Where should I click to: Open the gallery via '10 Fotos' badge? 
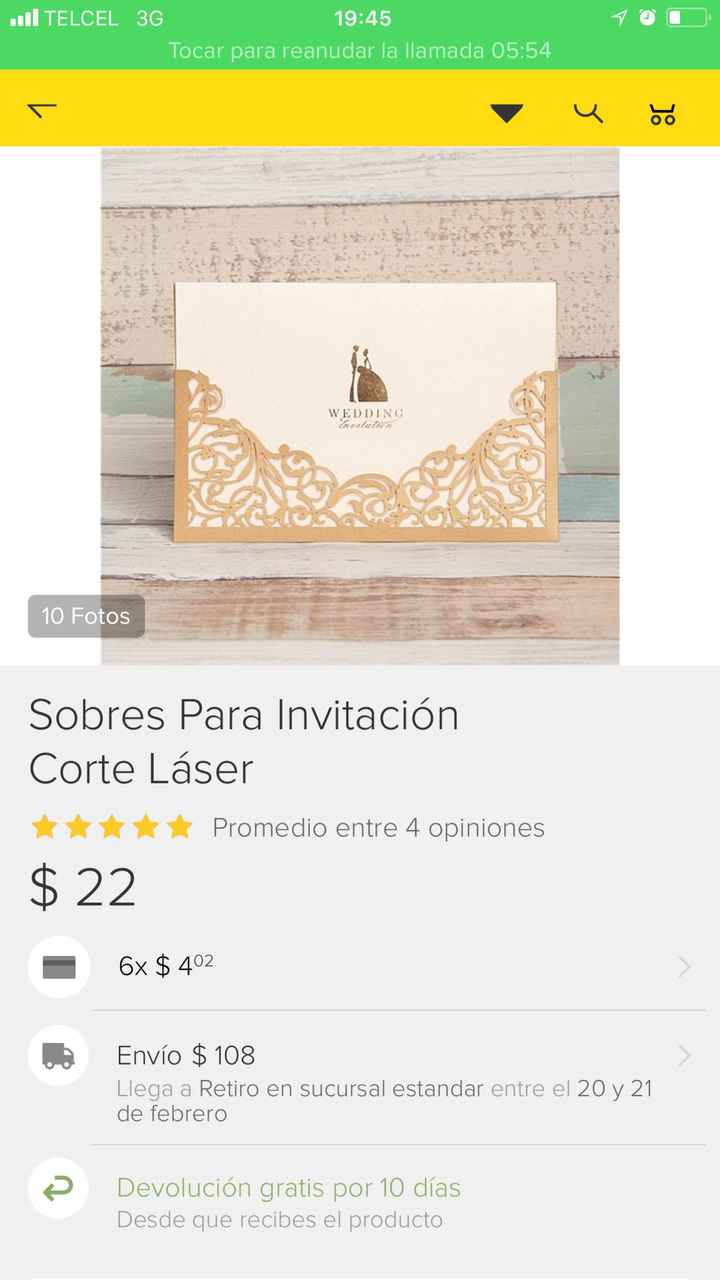[85, 617]
